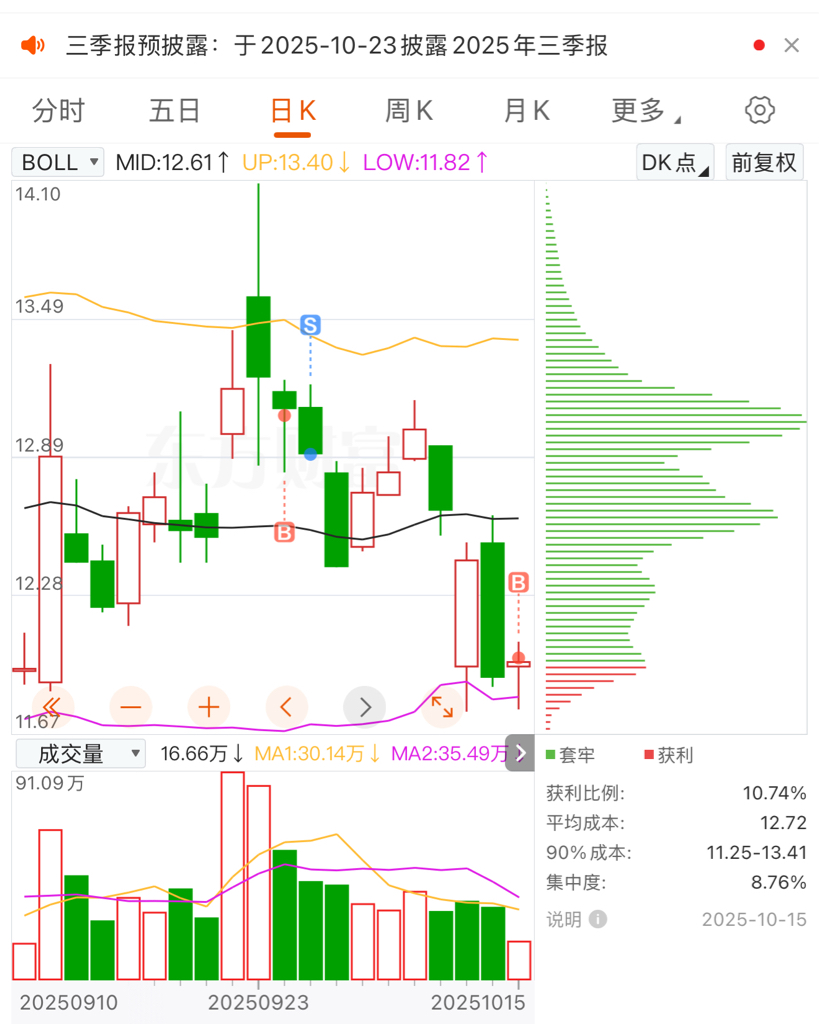Zoom in the K-line with the plus button
819x1024 pixels.
tap(208, 707)
